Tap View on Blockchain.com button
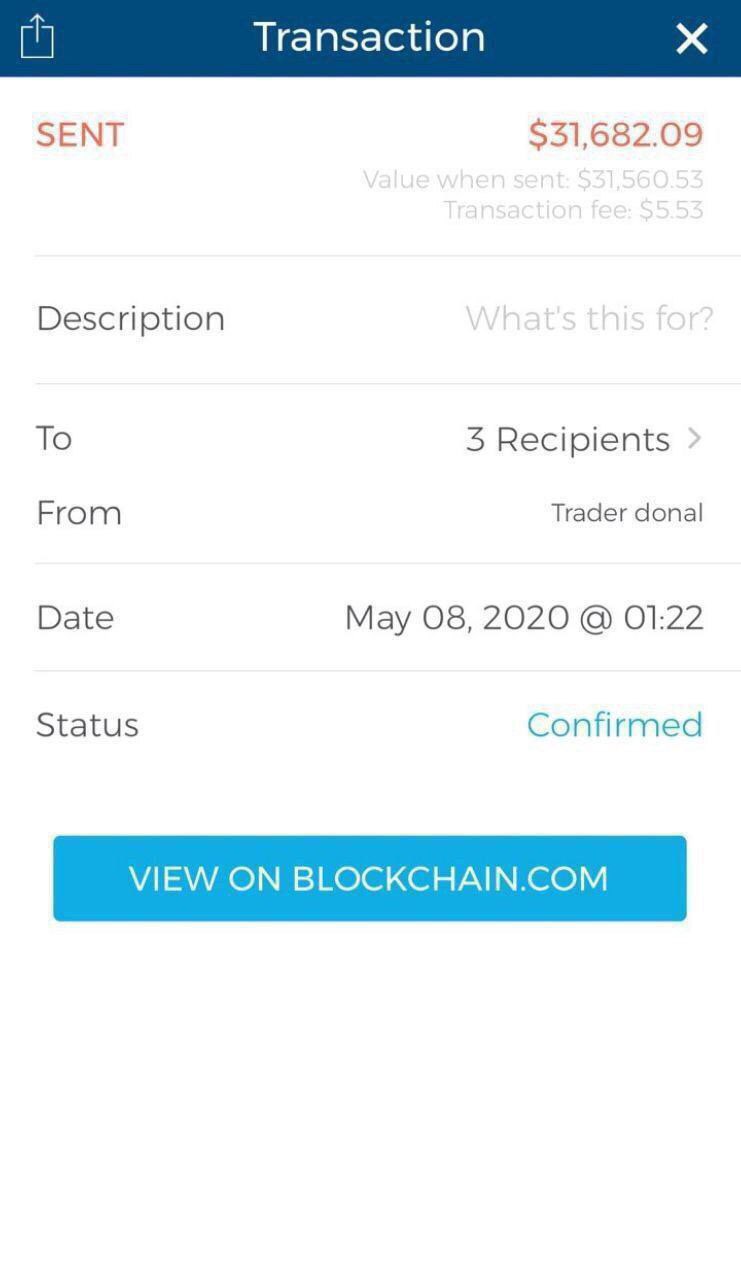Screen dimensions: 741x1280 coord(369,878)
